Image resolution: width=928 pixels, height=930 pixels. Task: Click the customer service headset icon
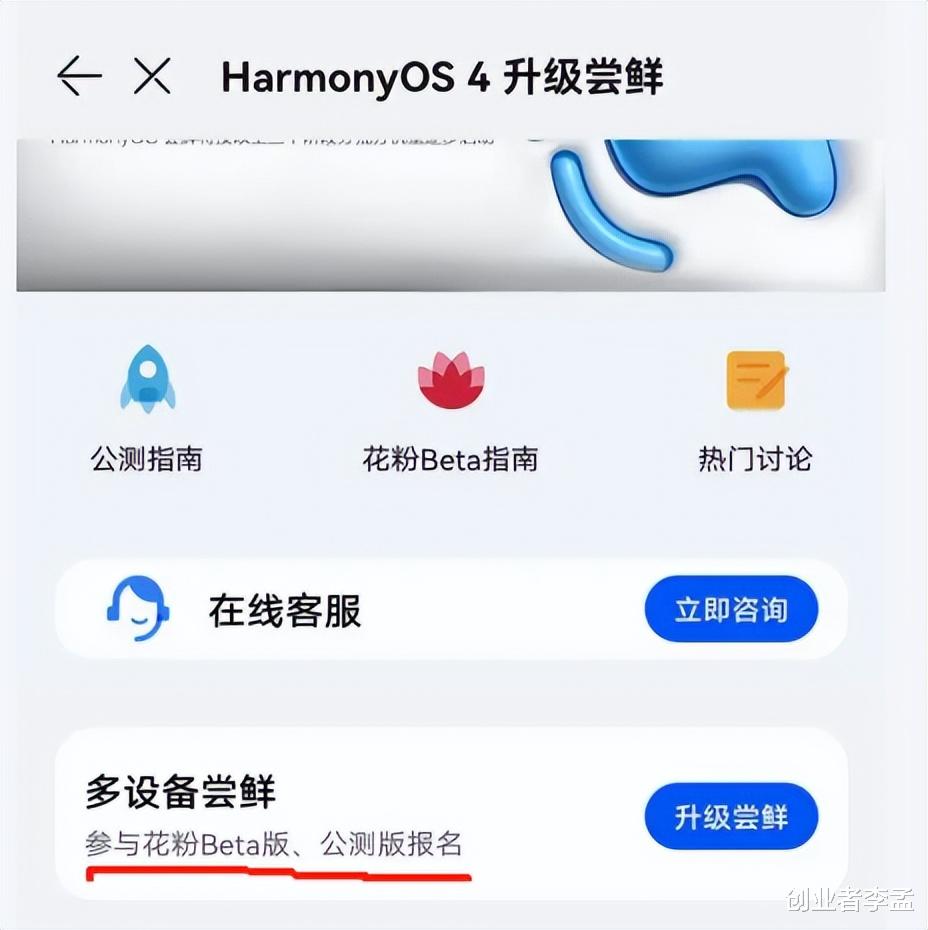(140, 608)
